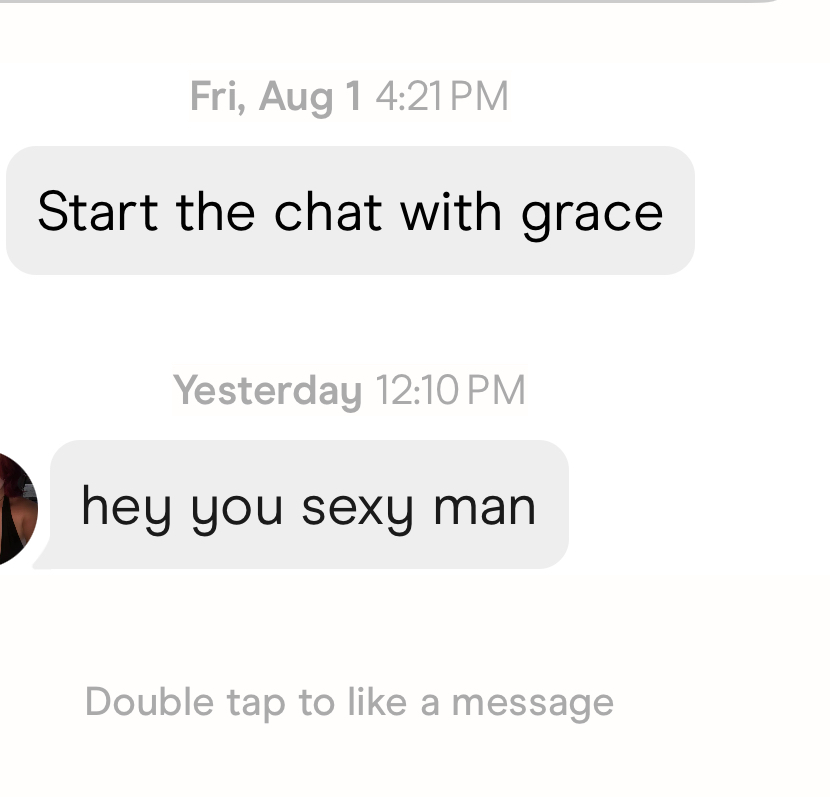Open the sender's profile picture beside the message
Viewport: 830px width, 797px height.
(x=16, y=508)
